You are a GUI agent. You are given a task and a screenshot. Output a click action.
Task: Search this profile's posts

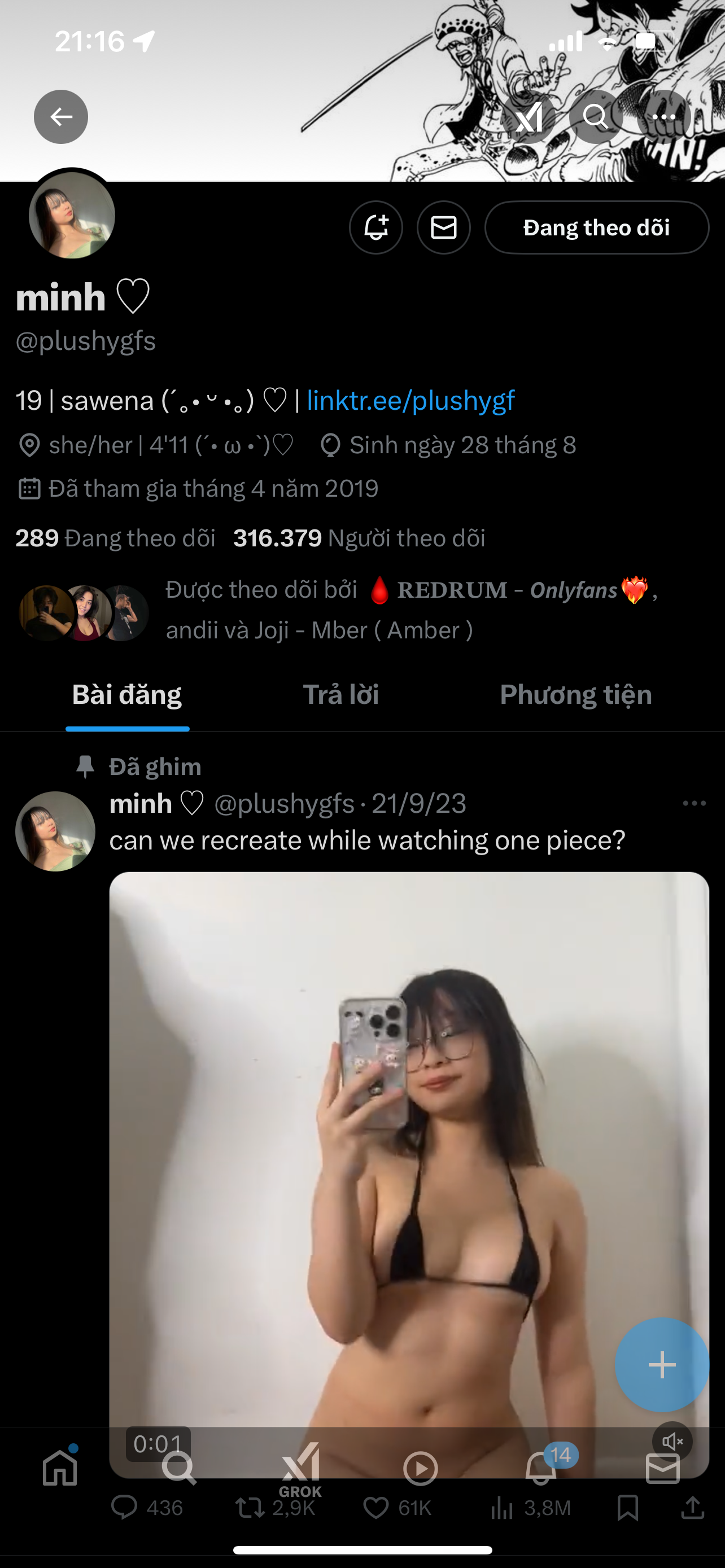(595, 117)
